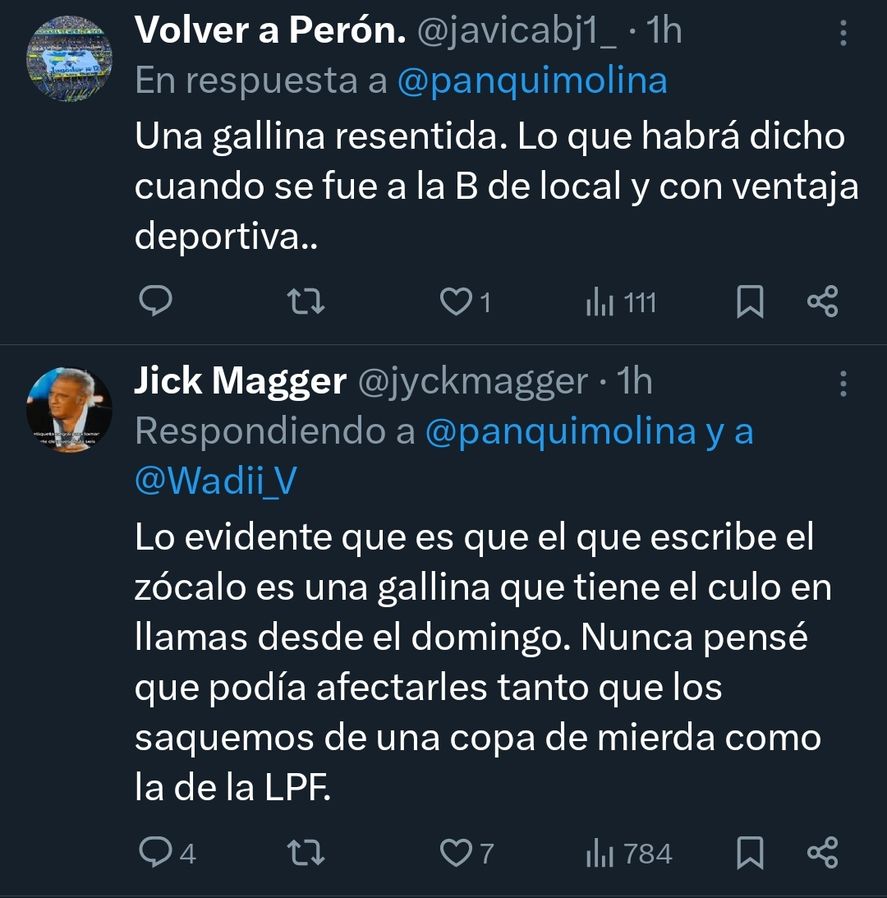
Task: Like Volver a Perón's tweet
Action: click(457, 301)
